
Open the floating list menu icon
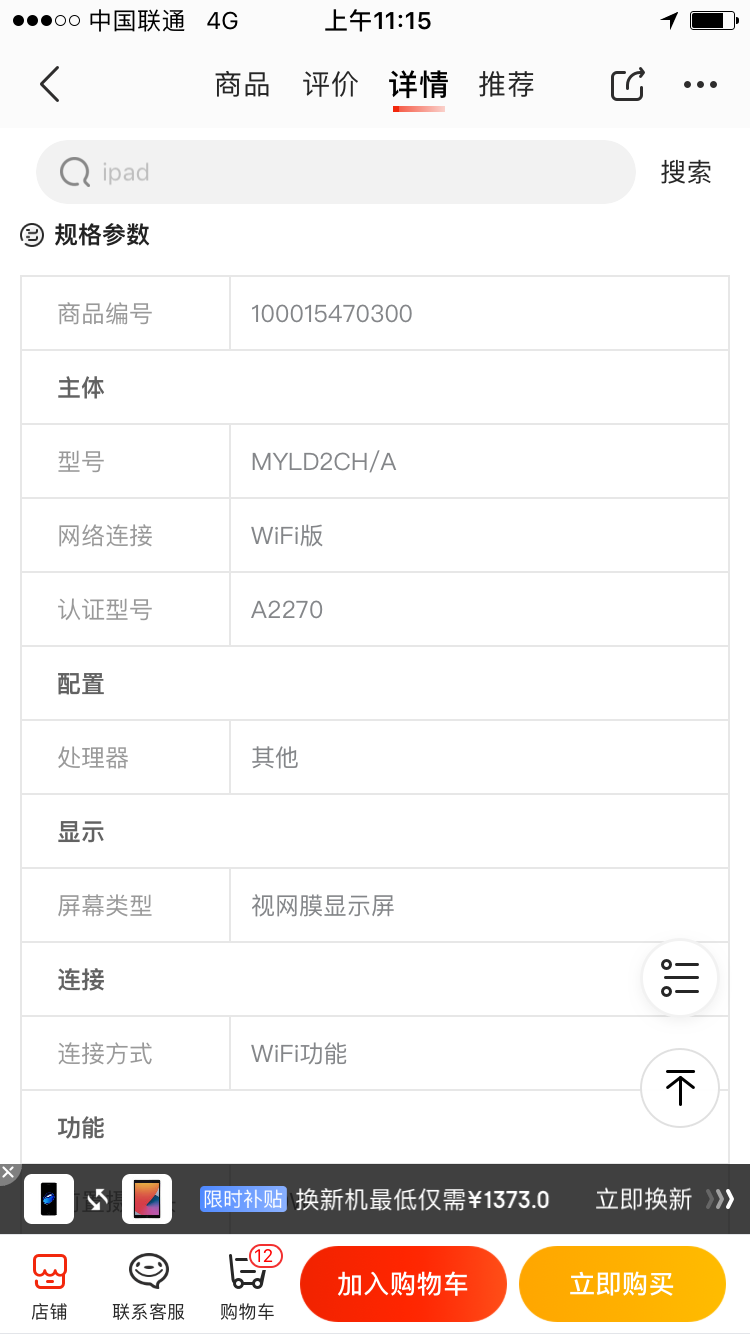pos(680,978)
